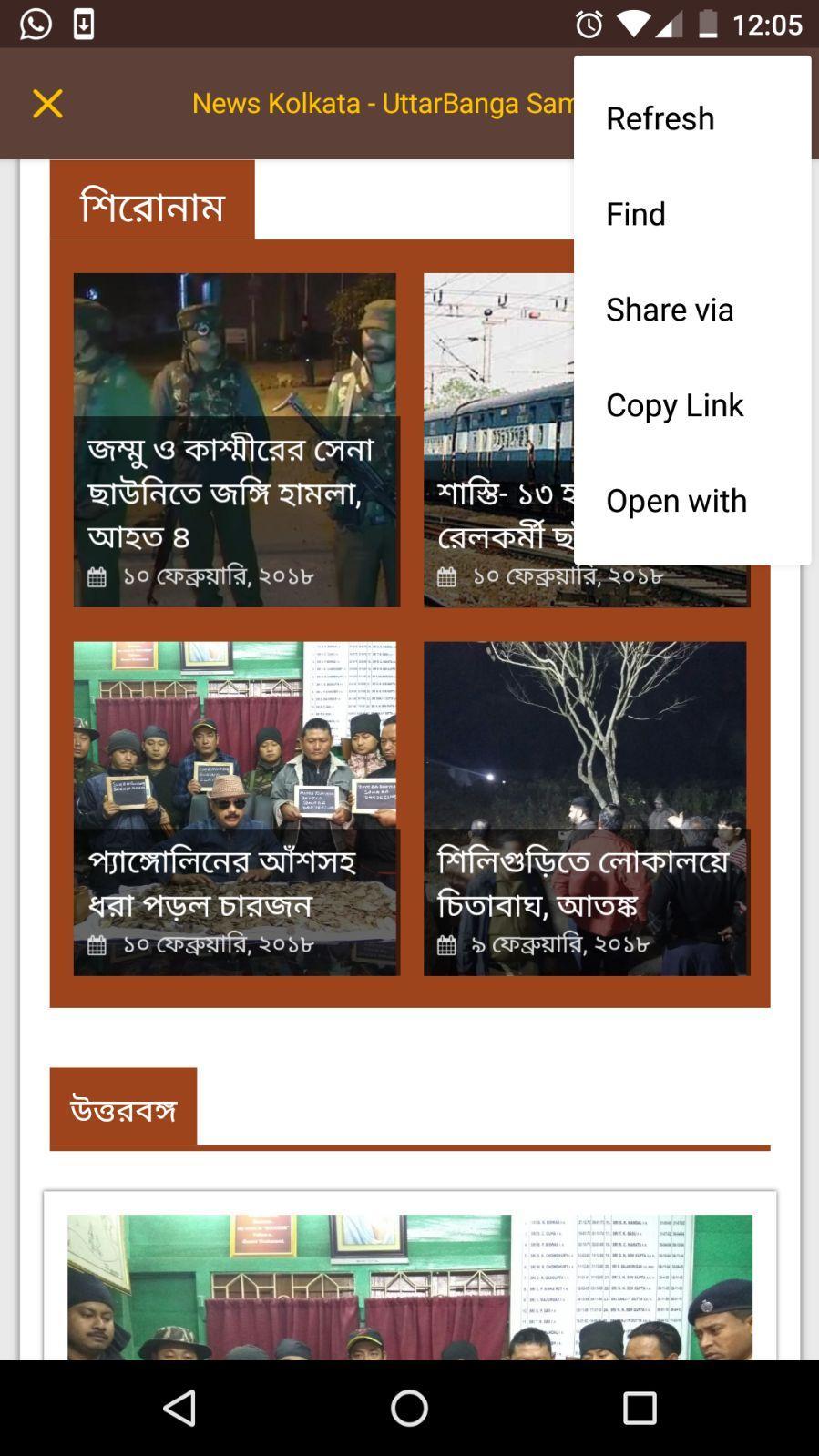The width and height of the screenshot is (819, 1456).
Task: Tap the download notification icon in status bar
Action: coord(85,23)
